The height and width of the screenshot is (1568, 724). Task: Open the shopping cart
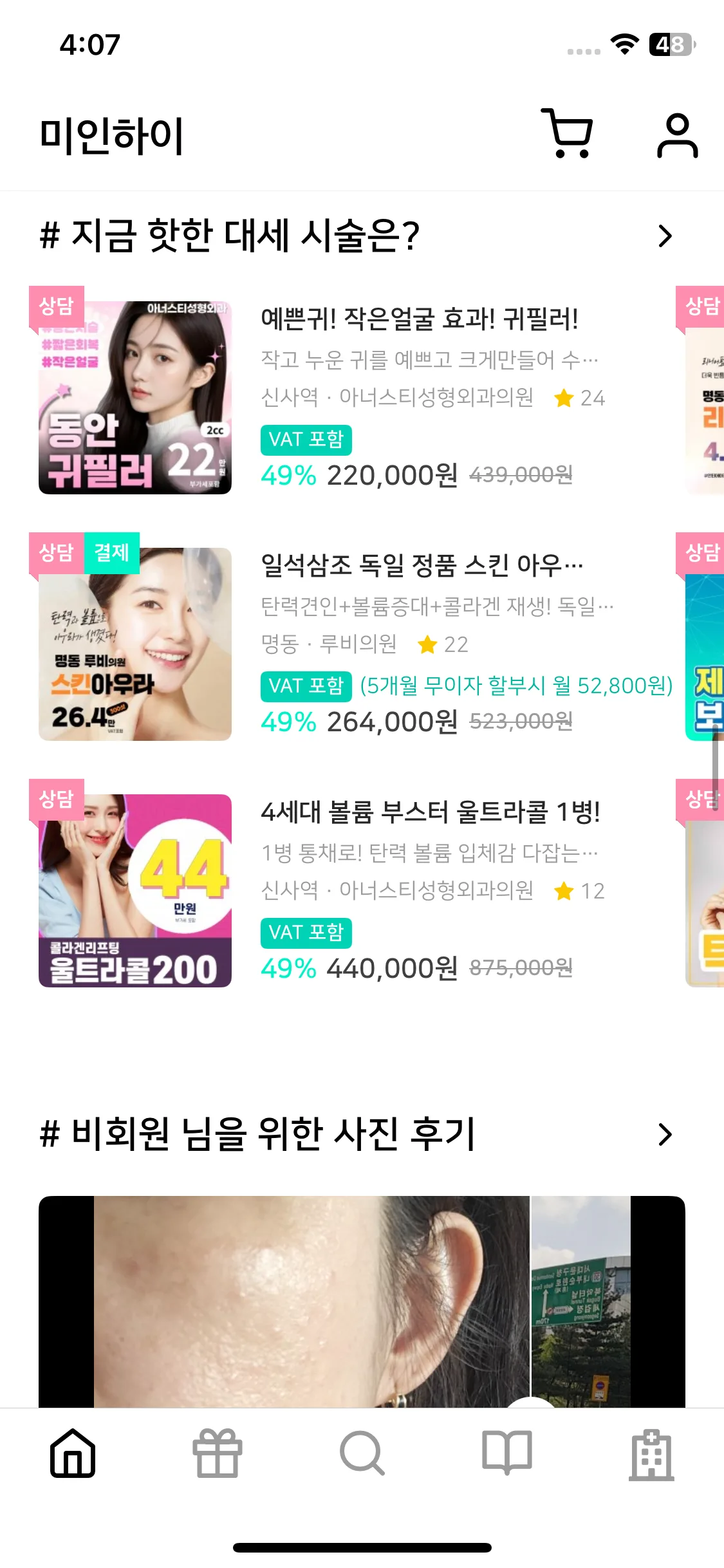click(x=568, y=134)
